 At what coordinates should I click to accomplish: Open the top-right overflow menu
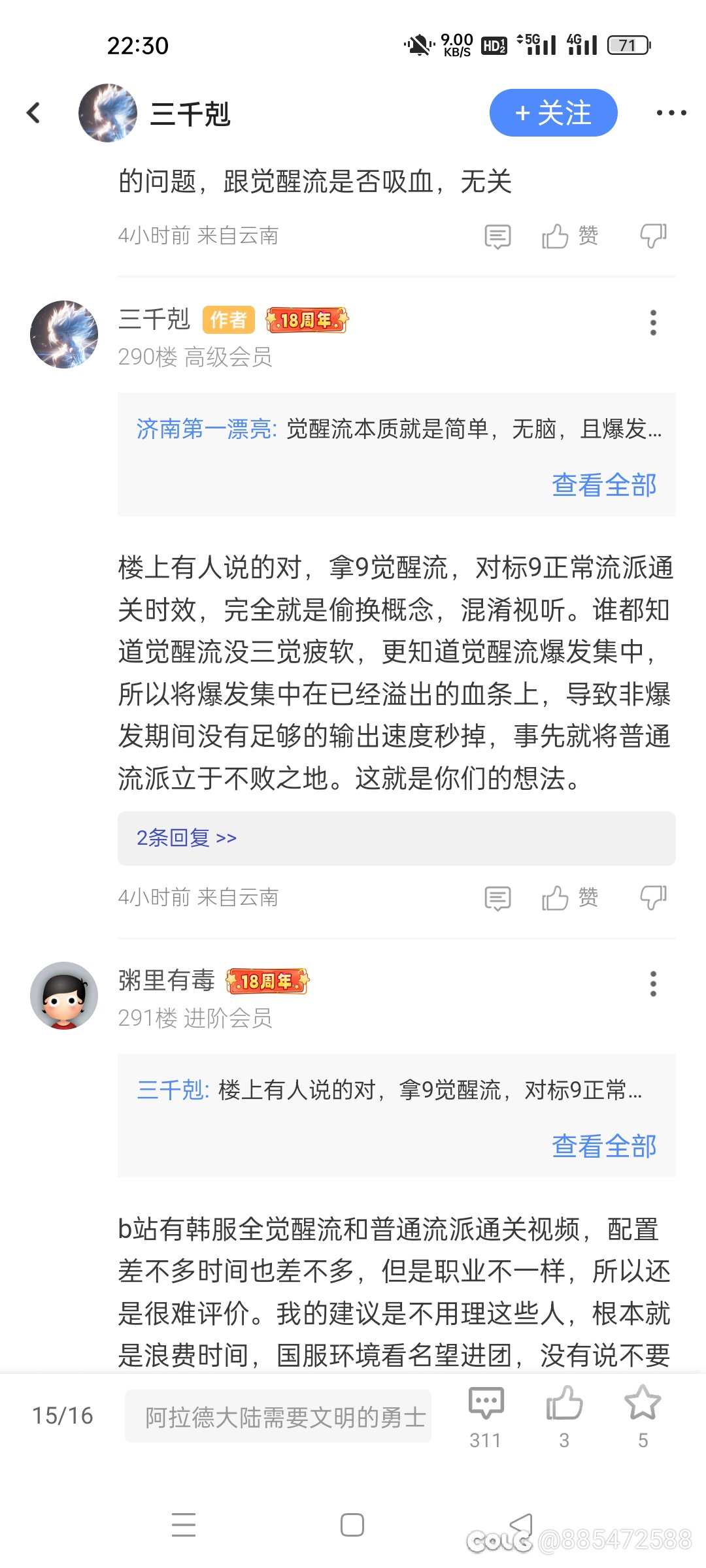click(671, 113)
